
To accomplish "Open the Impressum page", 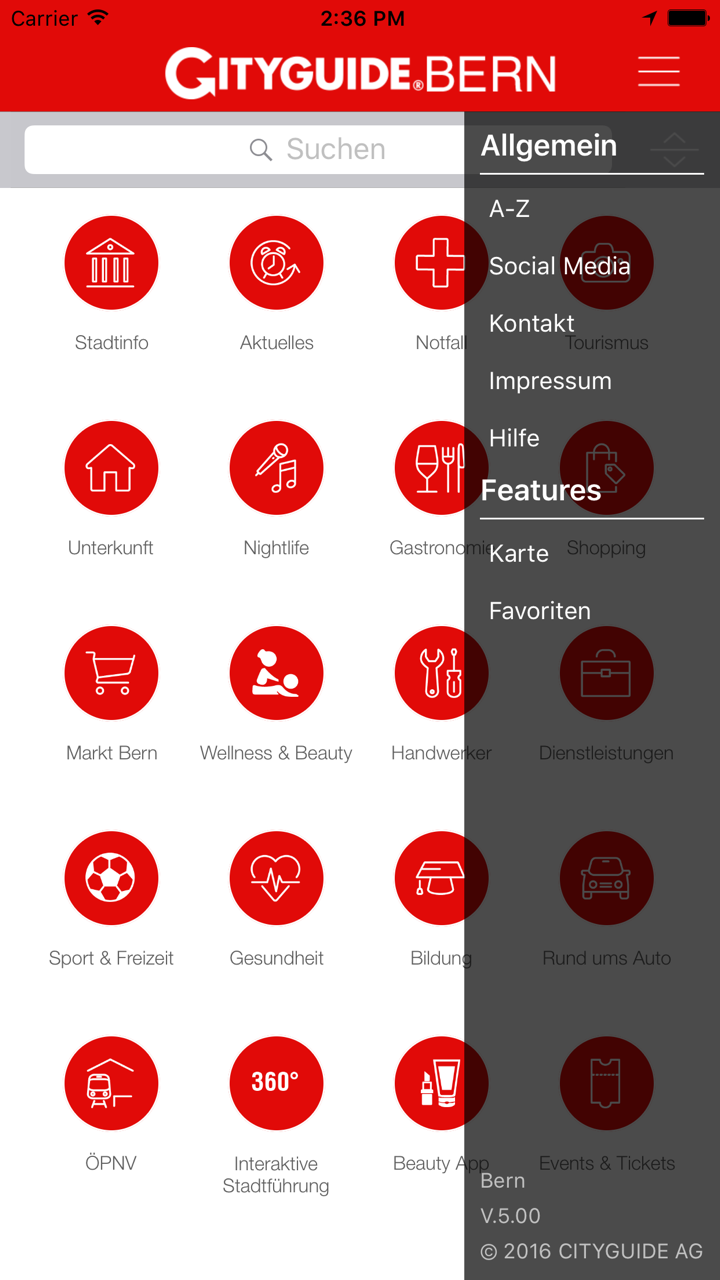I will coord(550,380).
